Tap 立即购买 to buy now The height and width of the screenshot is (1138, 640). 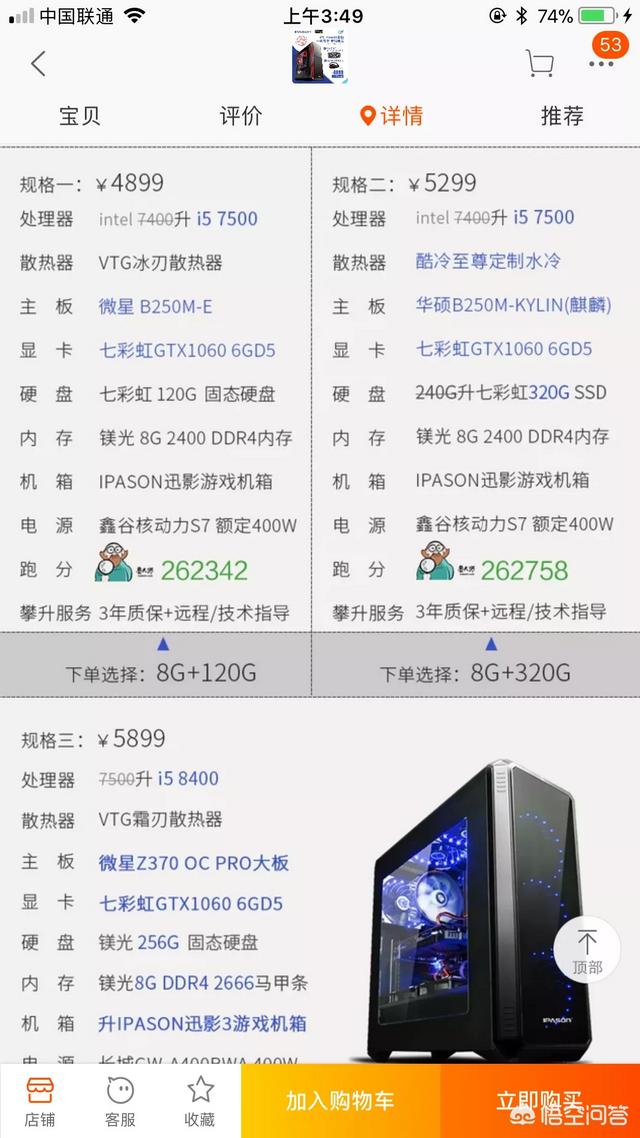(540, 1101)
